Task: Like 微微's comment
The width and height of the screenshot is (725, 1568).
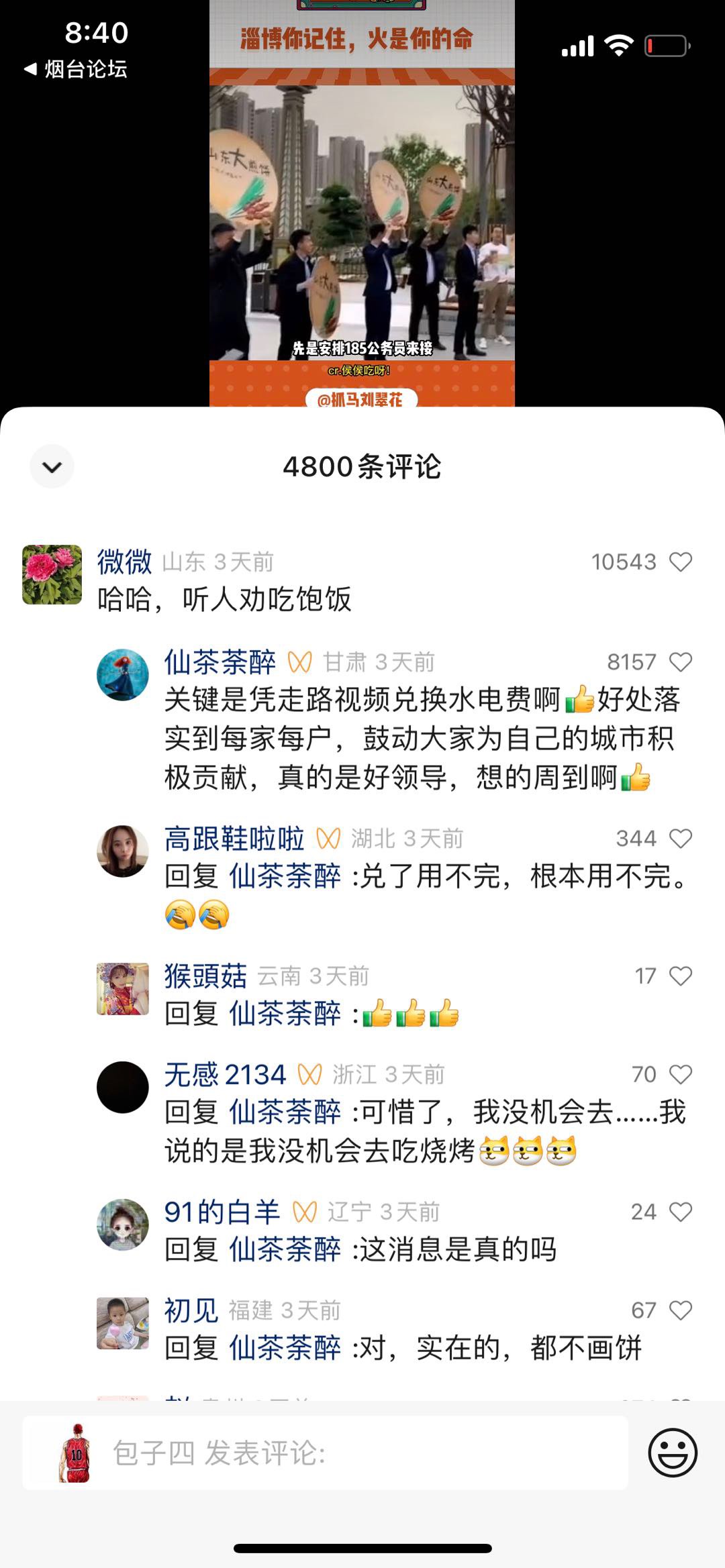Action: [681, 562]
